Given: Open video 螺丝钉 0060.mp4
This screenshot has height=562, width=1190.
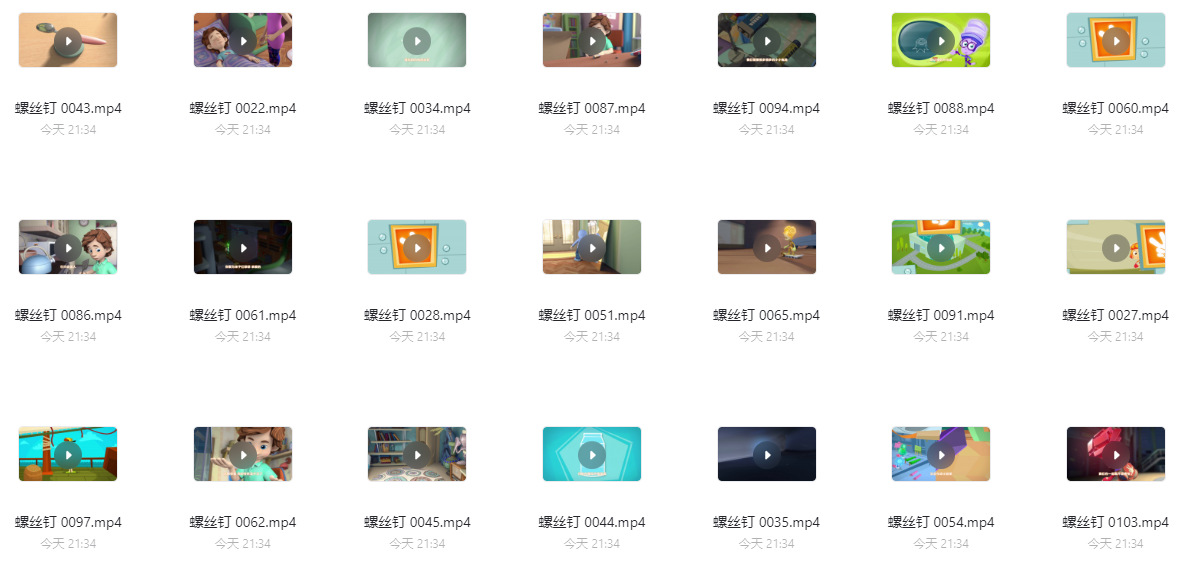Looking at the screenshot, I should [1115, 41].
